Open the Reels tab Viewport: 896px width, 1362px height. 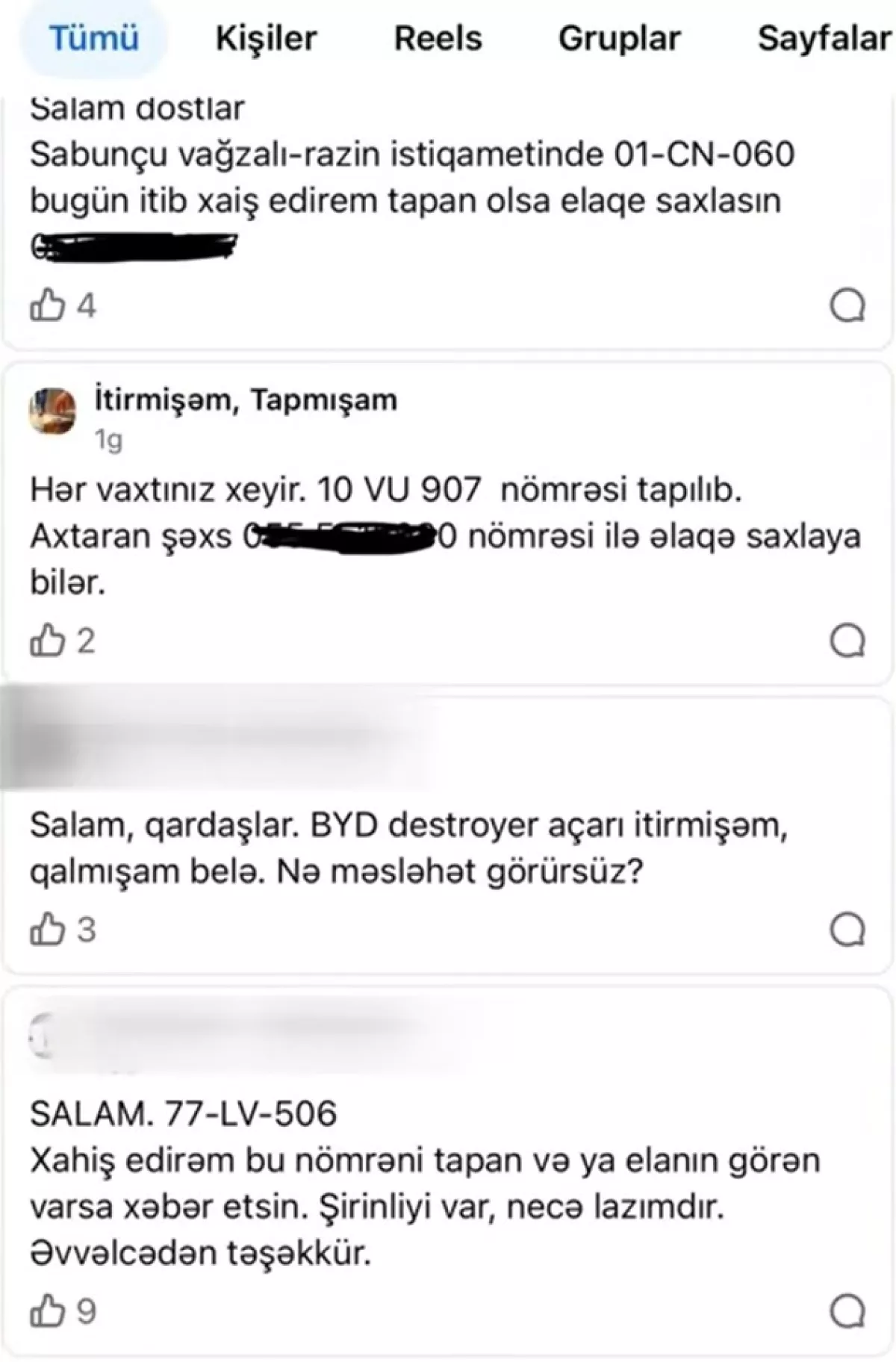(x=438, y=38)
